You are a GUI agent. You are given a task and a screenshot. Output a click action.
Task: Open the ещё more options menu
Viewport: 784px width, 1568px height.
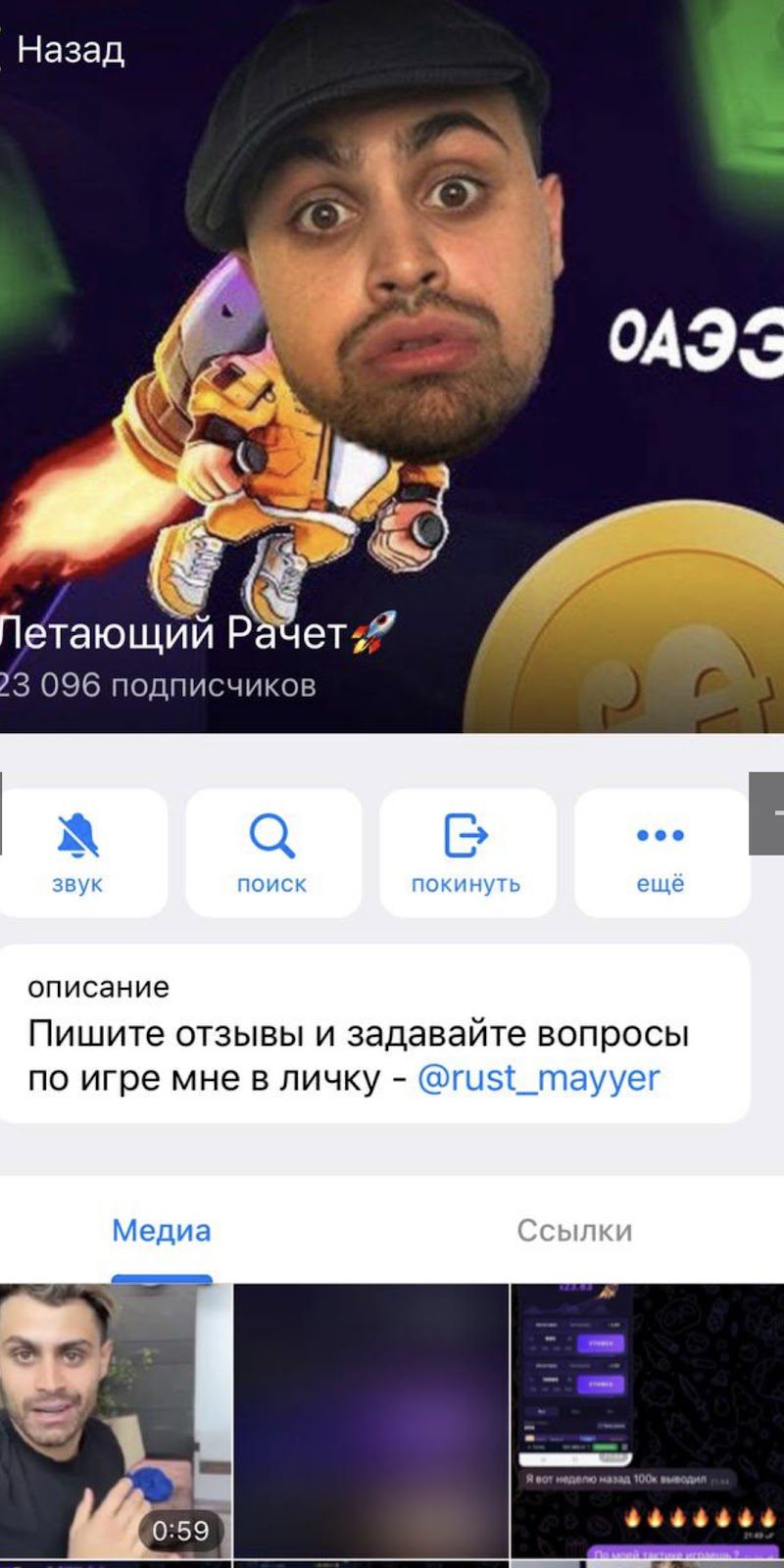click(661, 853)
